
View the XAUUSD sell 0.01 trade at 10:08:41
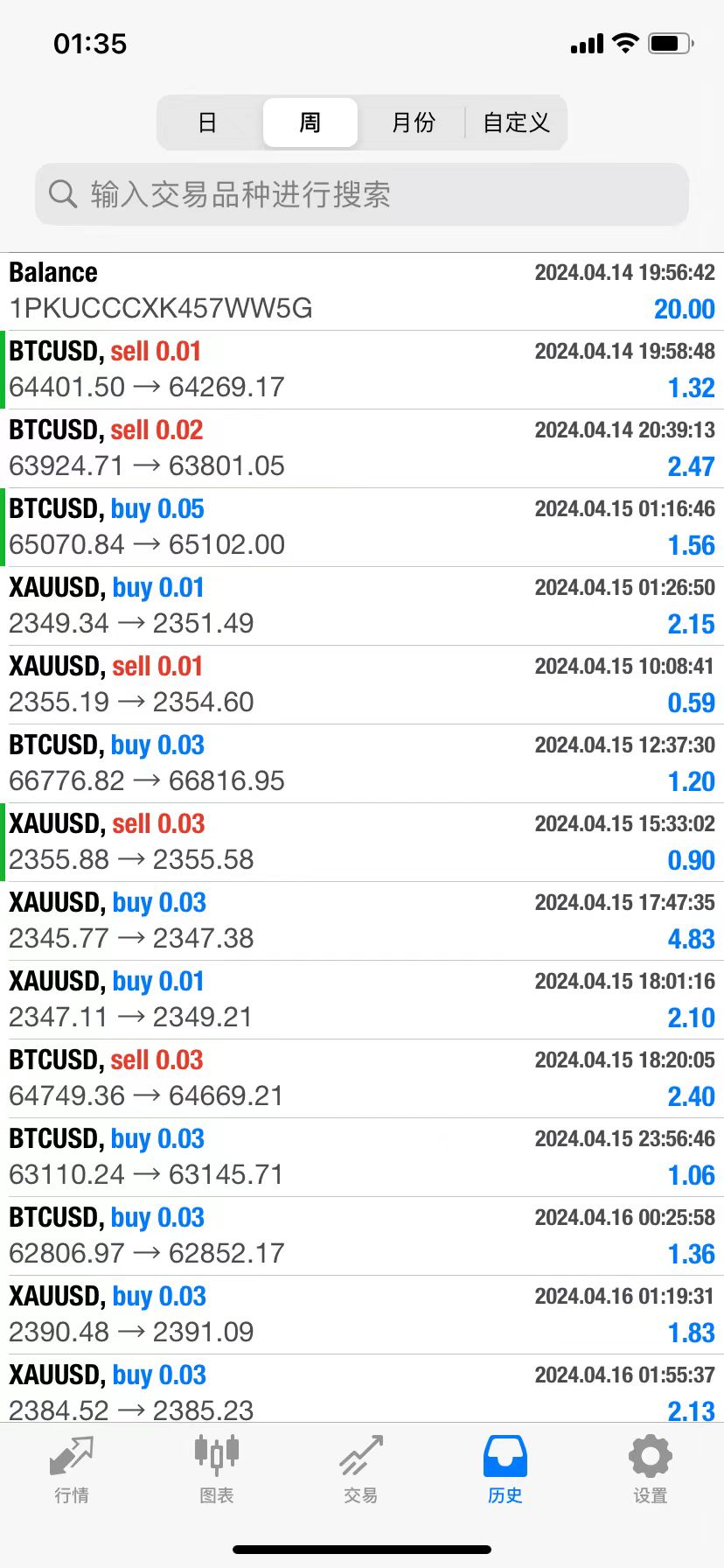click(x=362, y=684)
